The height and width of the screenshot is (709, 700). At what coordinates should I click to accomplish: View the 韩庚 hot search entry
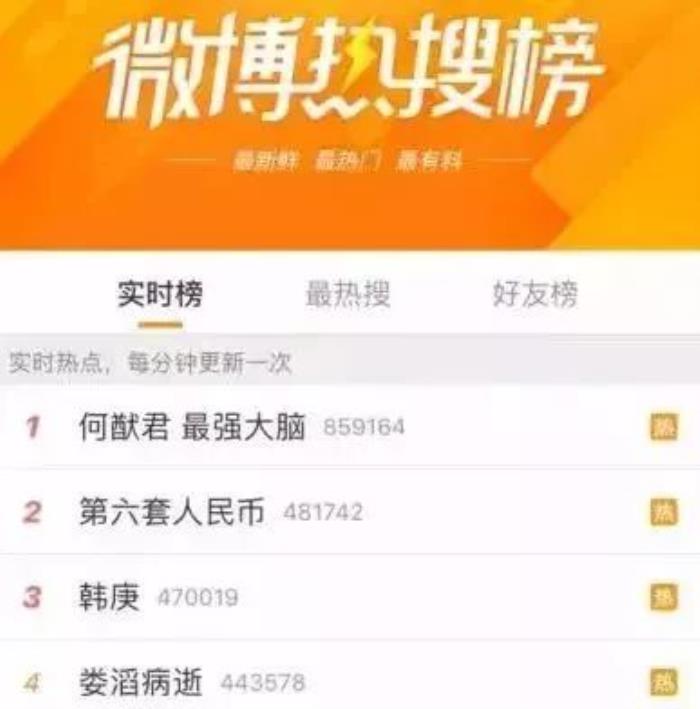110,598
